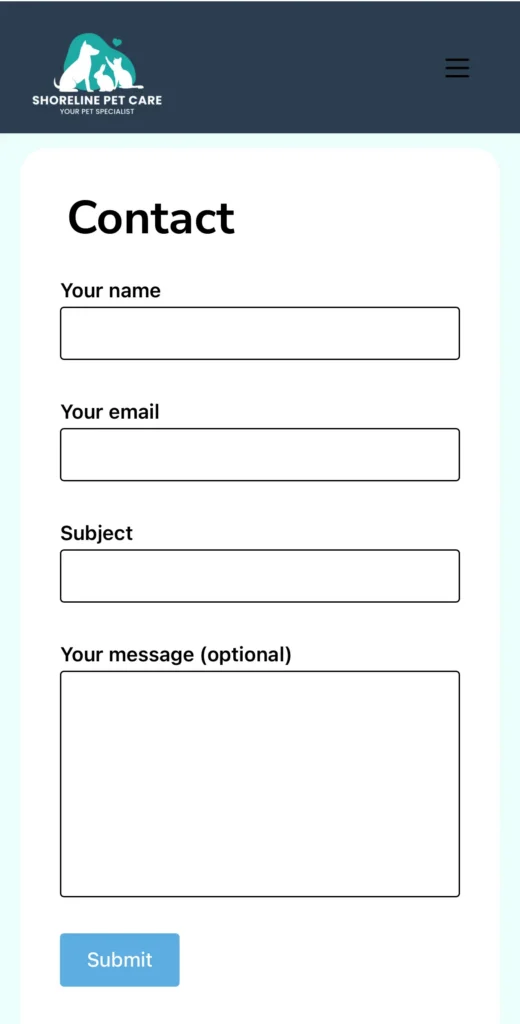Viewport: 520px width, 1024px height.
Task: Tap the Your name text field
Action: point(260,333)
